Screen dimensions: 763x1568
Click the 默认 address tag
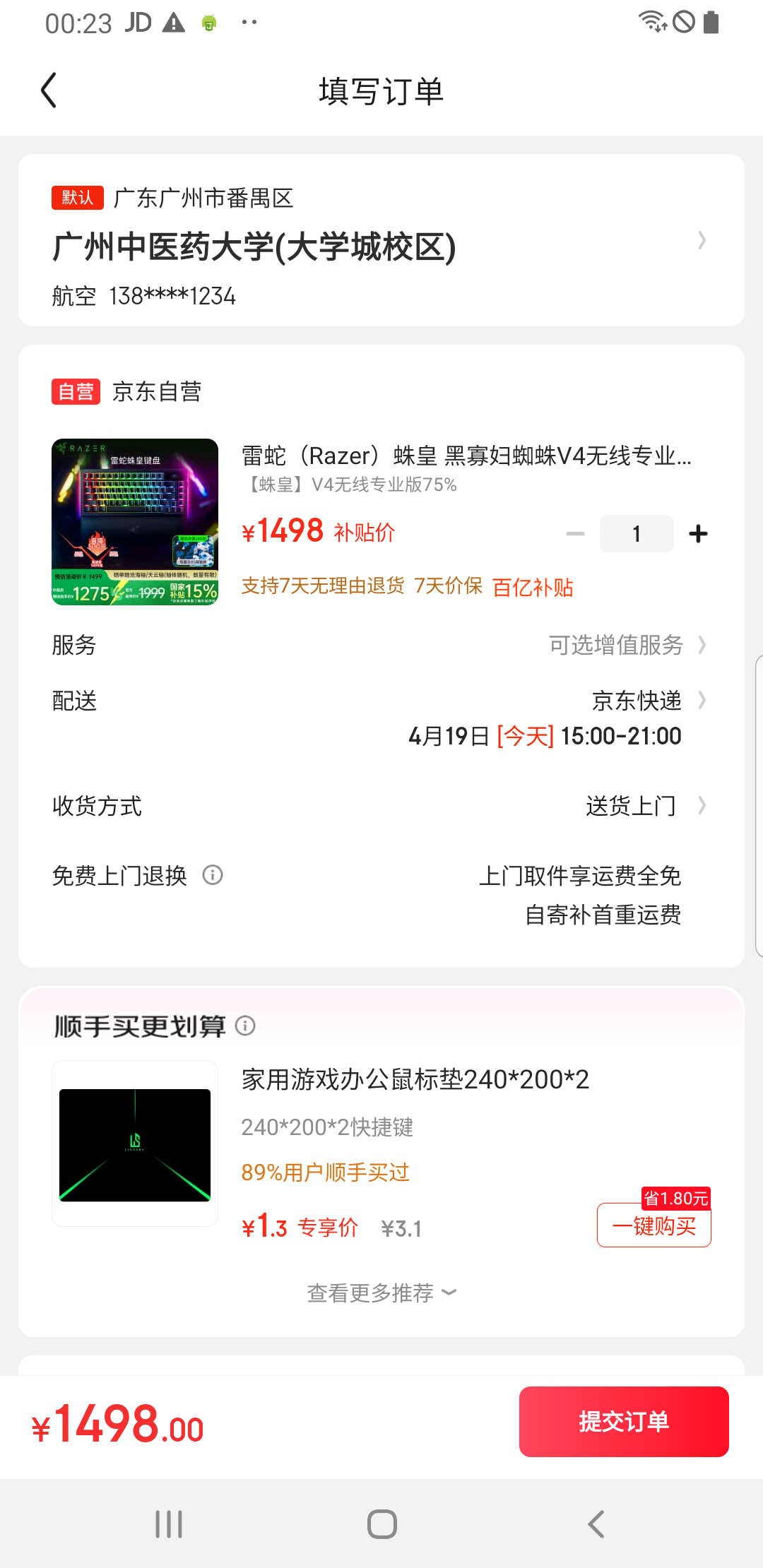tap(77, 198)
